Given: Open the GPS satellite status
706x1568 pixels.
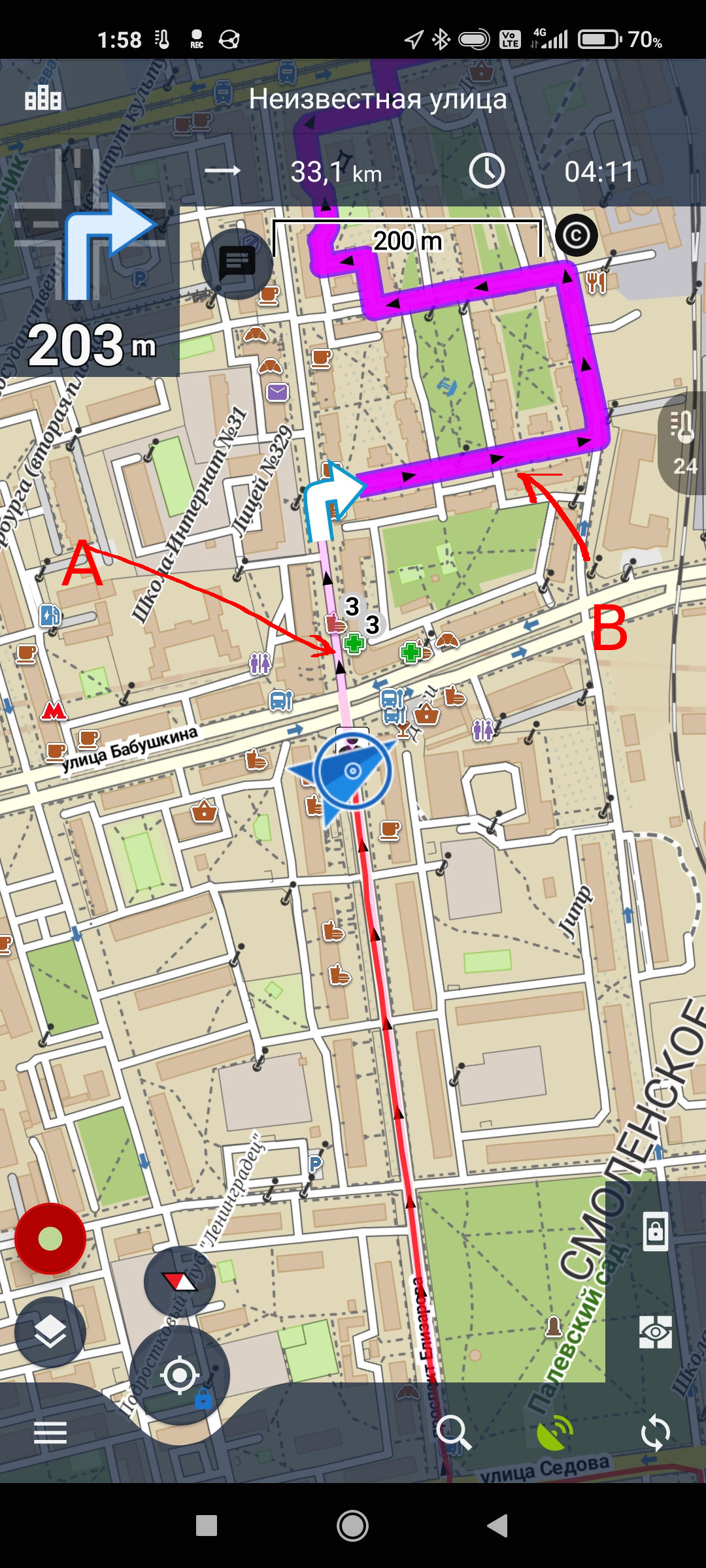Looking at the screenshot, I should click(554, 1432).
